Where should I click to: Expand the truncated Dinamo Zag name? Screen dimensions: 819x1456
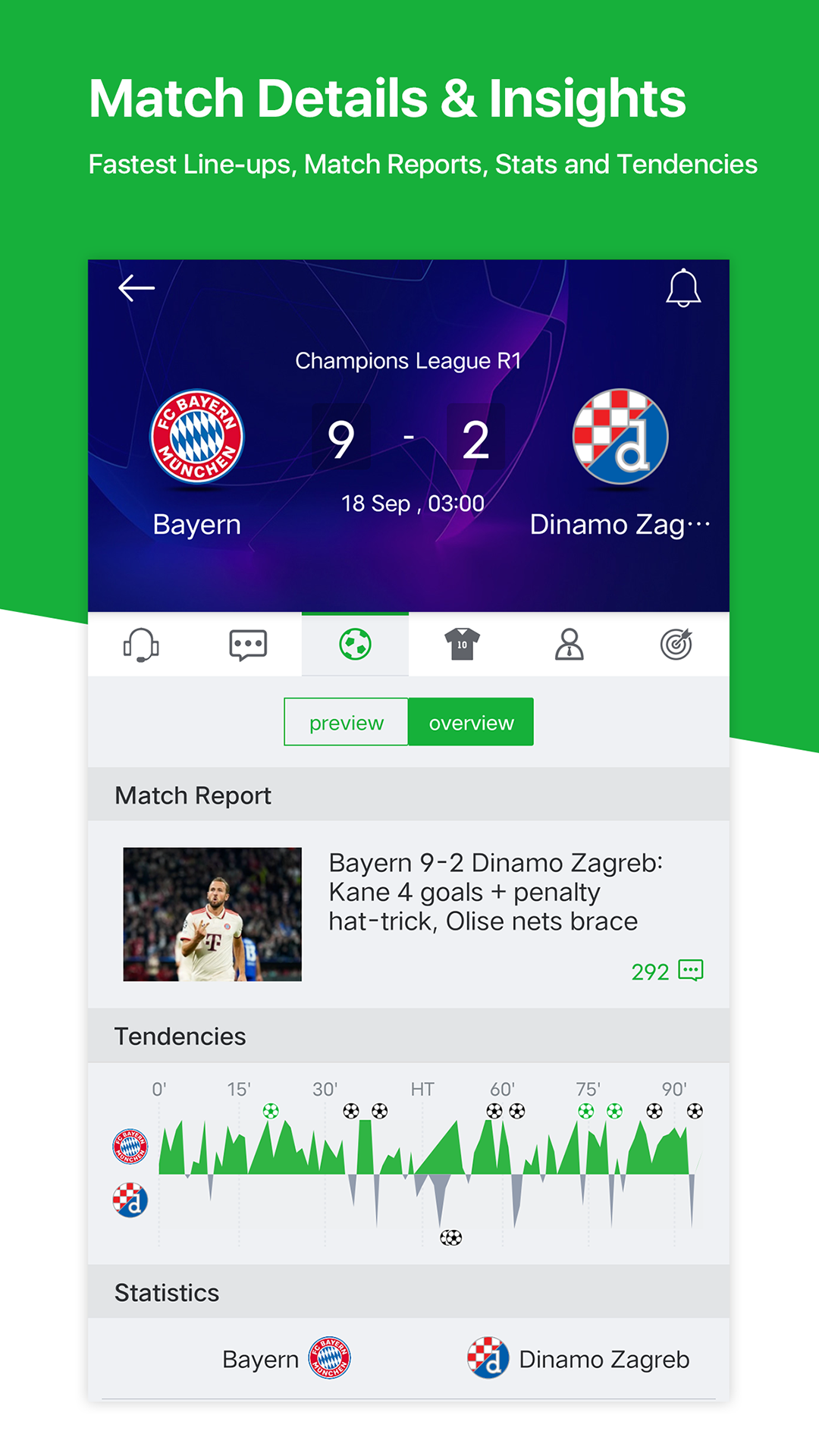pyautogui.click(x=620, y=523)
